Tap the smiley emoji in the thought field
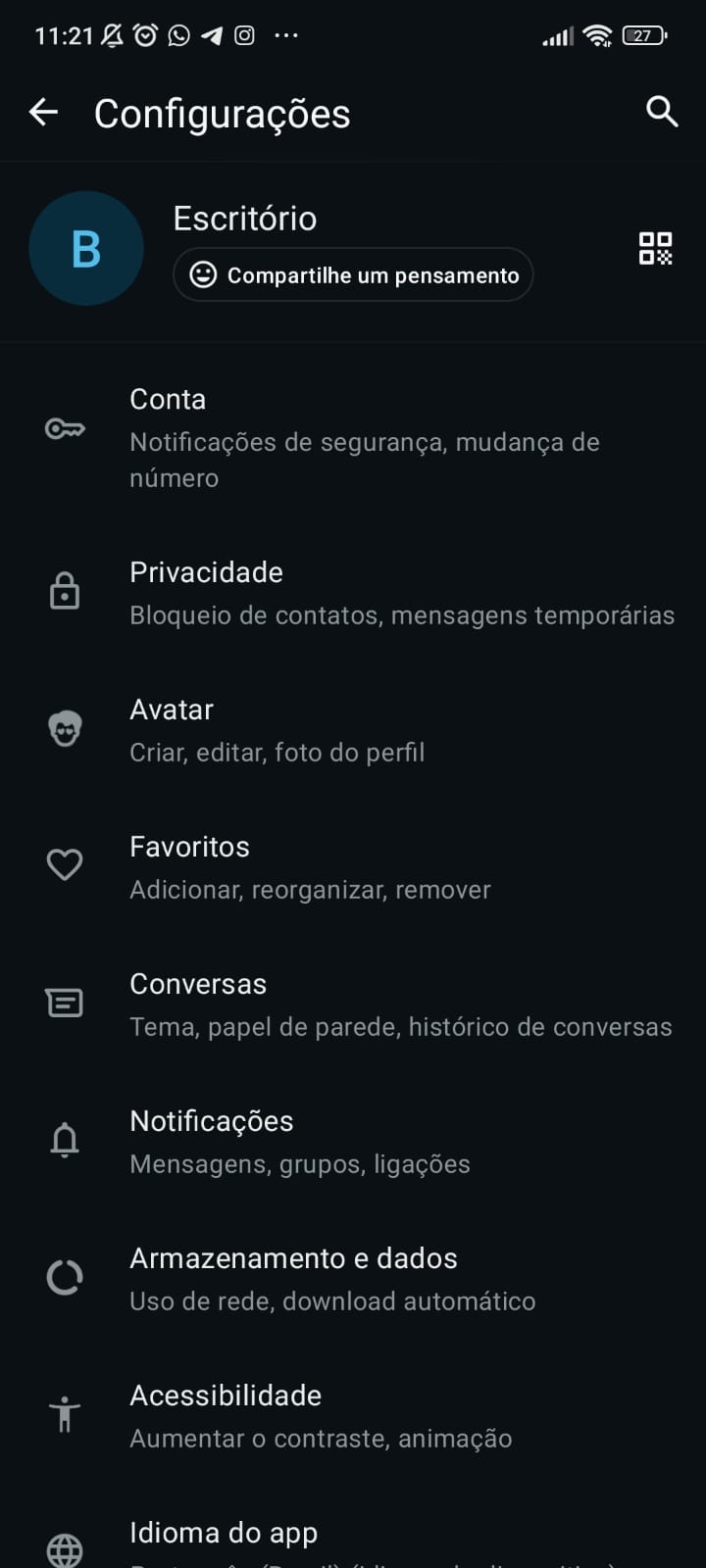The width and height of the screenshot is (706, 1568). click(x=203, y=275)
